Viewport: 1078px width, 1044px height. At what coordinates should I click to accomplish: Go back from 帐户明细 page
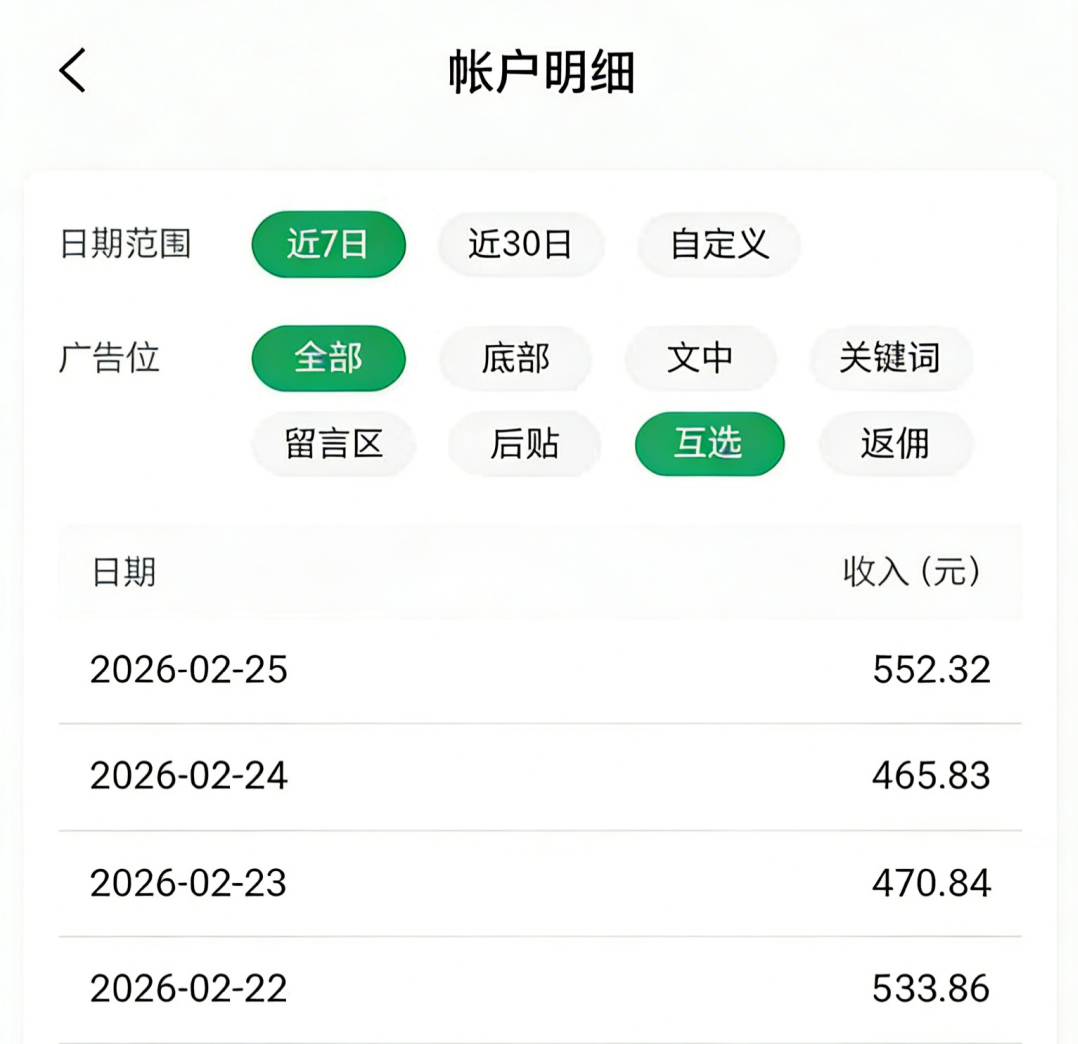(73, 73)
